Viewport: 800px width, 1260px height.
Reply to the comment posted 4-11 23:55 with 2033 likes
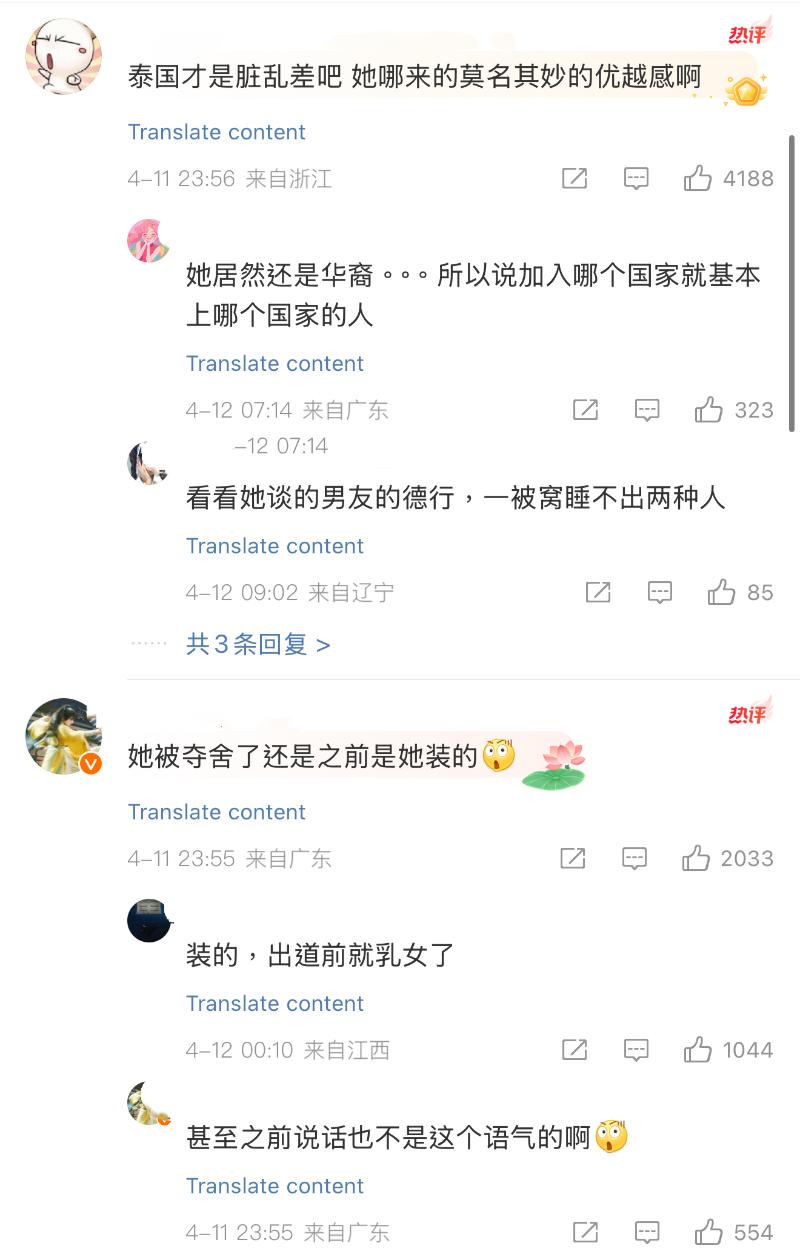pos(634,858)
